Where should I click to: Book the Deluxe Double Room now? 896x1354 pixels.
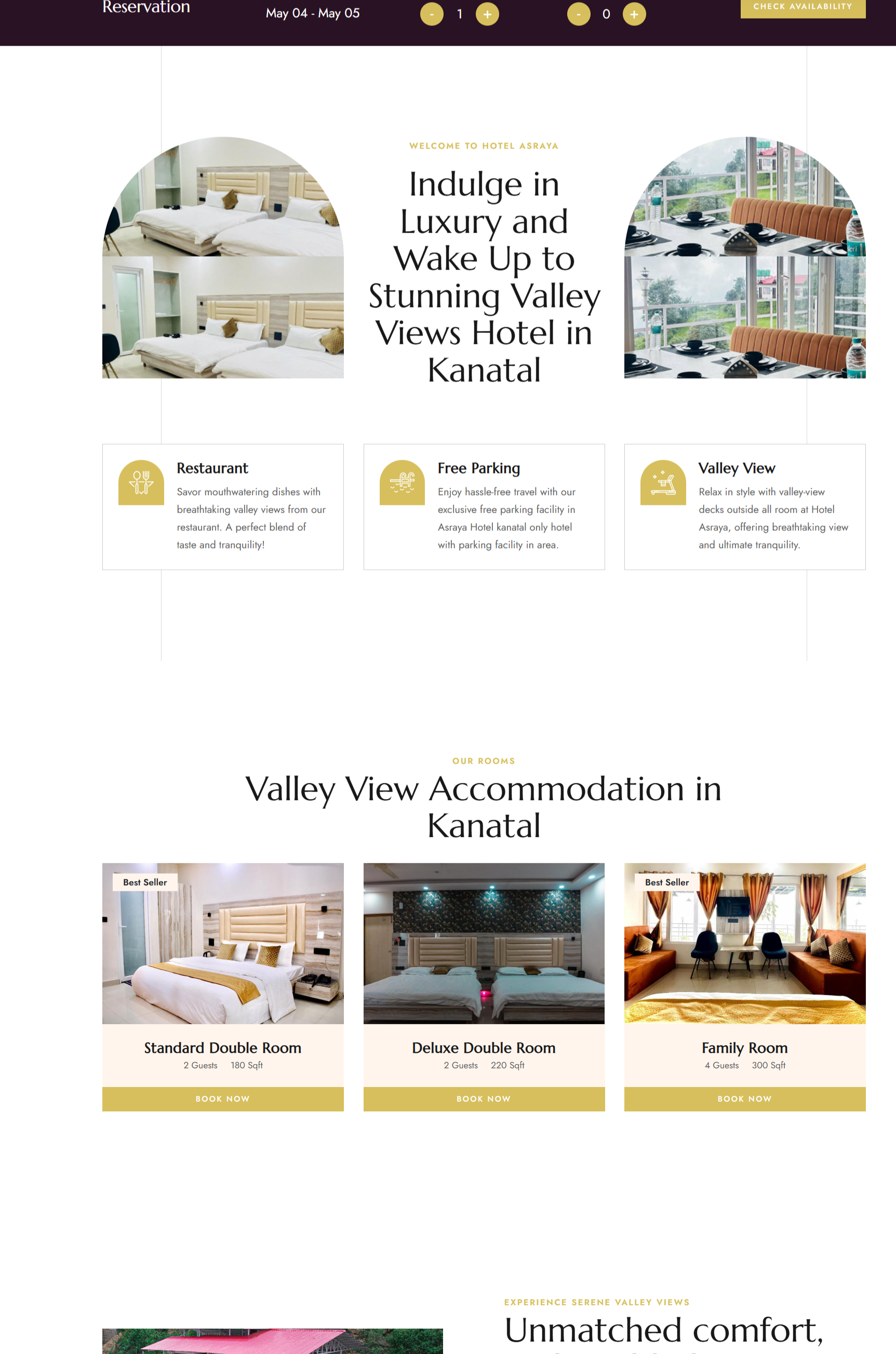click(484, 1098)
